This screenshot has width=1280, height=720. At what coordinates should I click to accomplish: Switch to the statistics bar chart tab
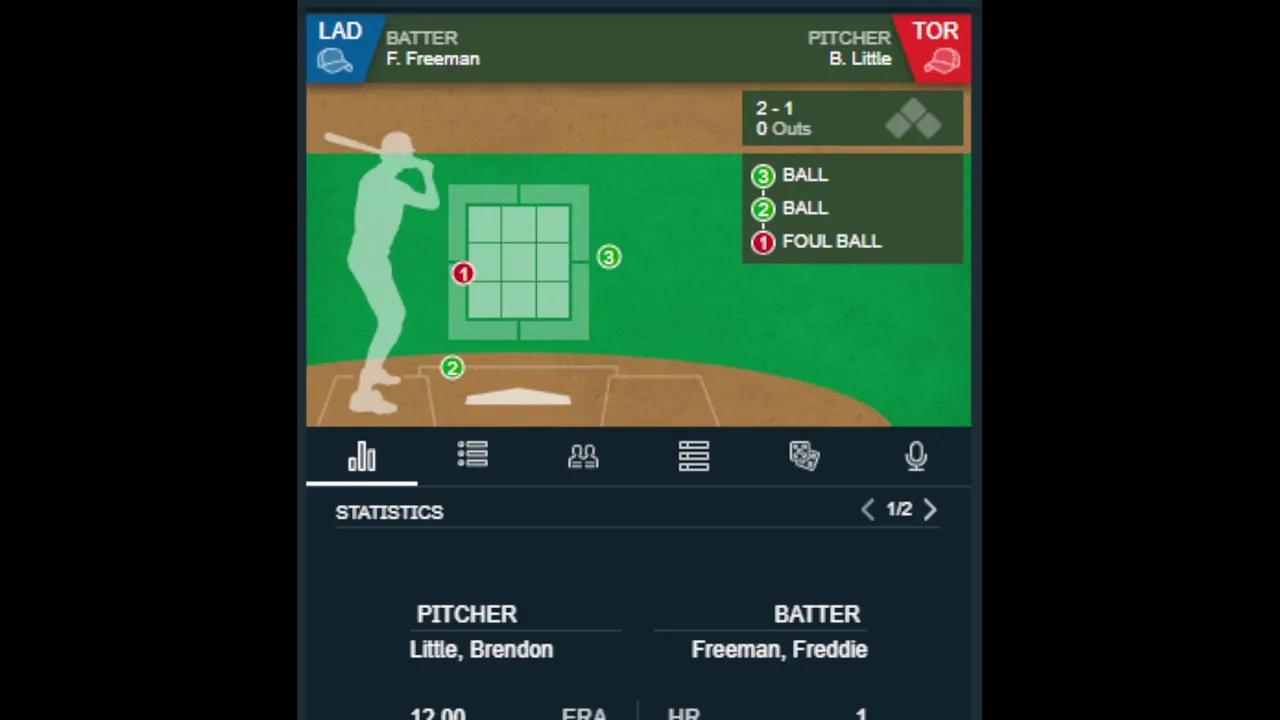[x=361, y=457]
